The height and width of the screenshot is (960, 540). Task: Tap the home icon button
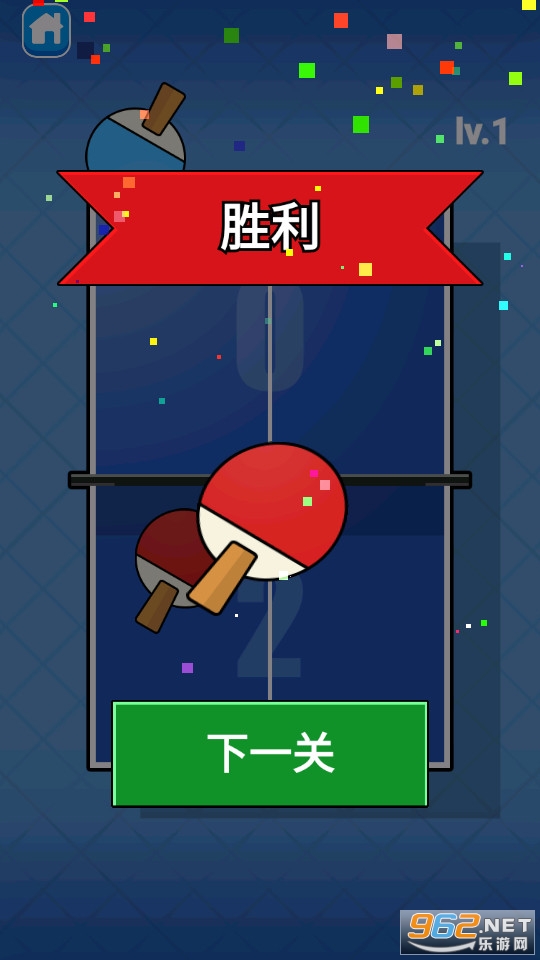(x=47, y=30)
